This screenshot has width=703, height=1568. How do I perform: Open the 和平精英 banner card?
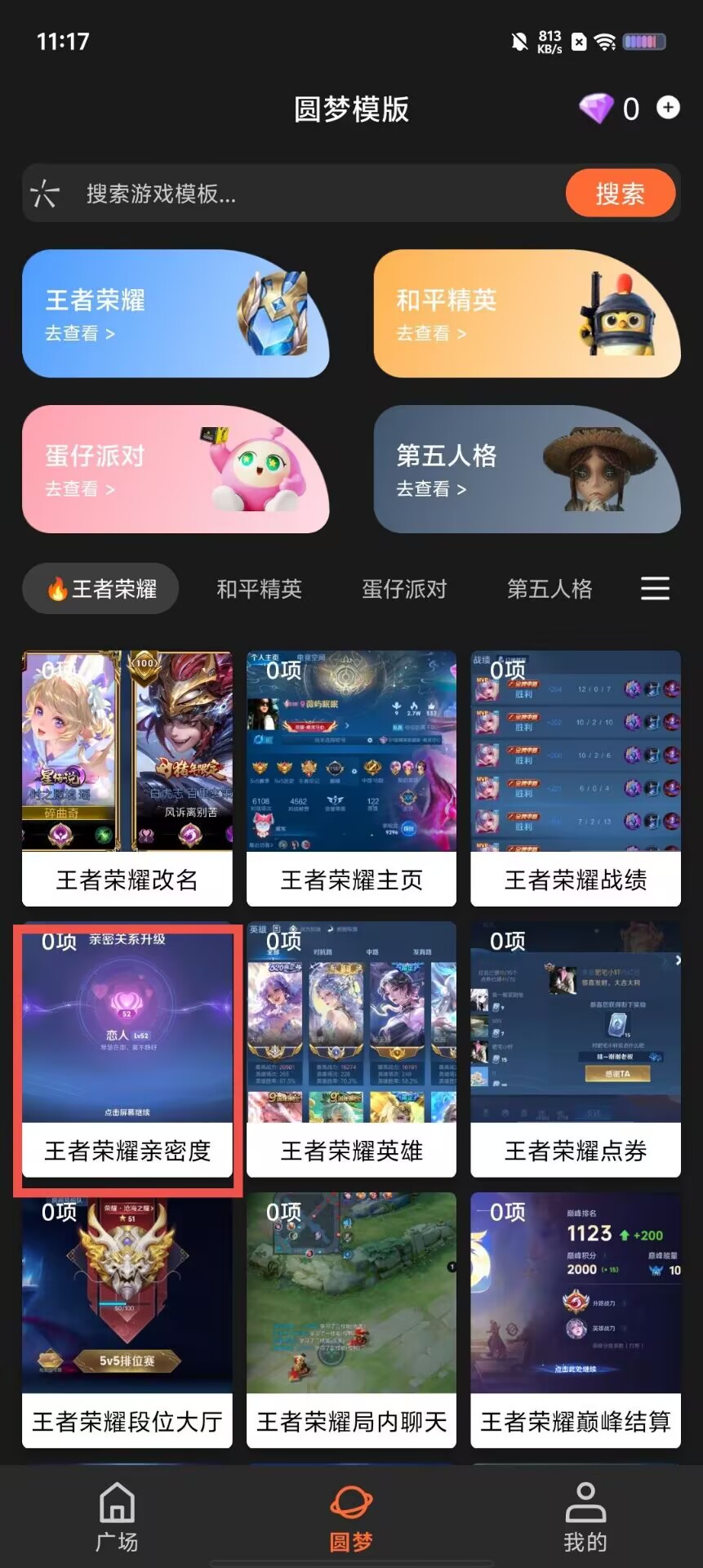pos(527,314)
